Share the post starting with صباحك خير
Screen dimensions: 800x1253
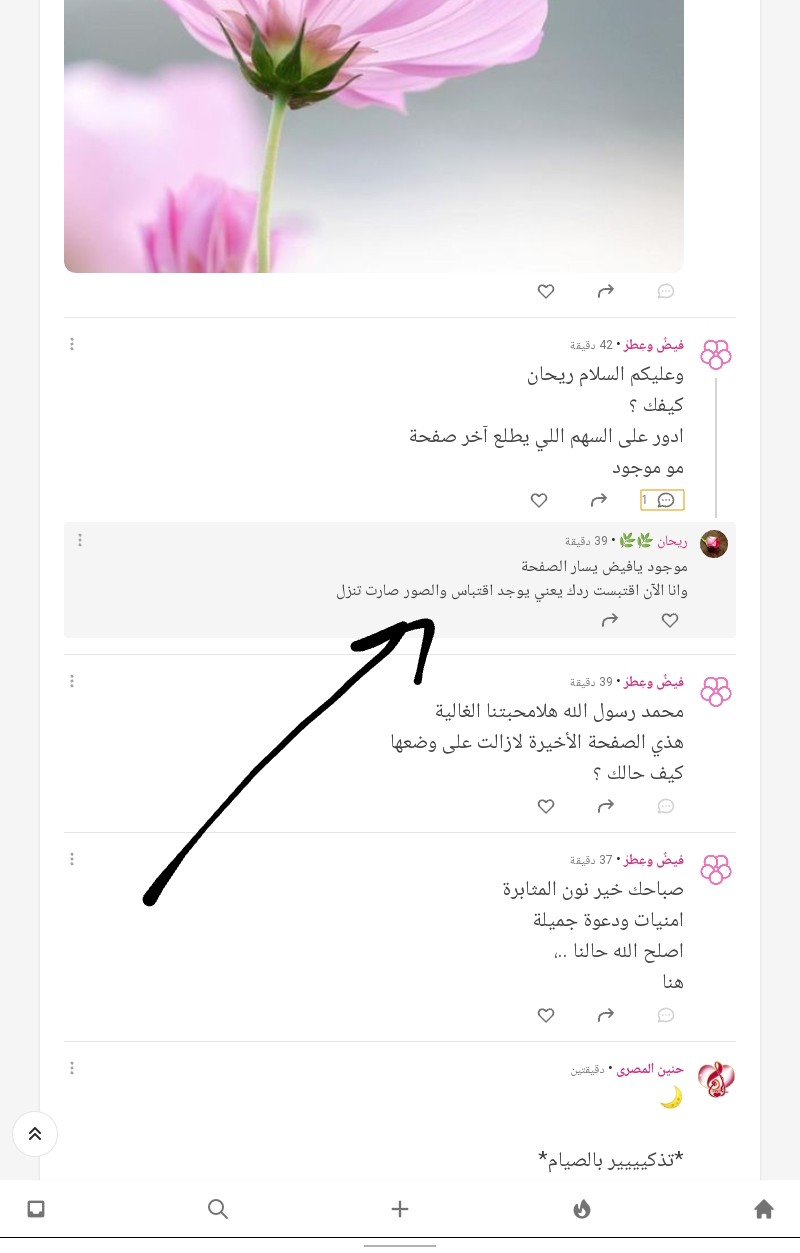[x=606, y=1015]
